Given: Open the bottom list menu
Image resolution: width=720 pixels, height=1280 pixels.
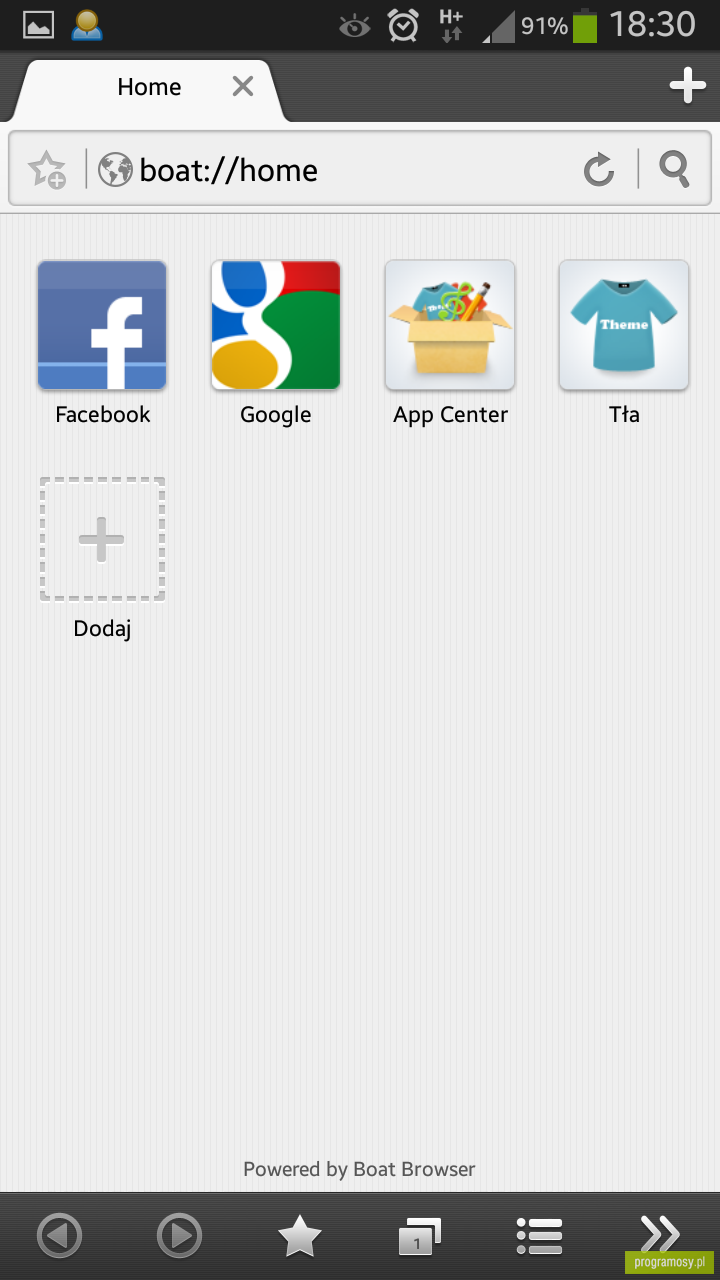Looking at the screenshot, I should click(539, 1237).
